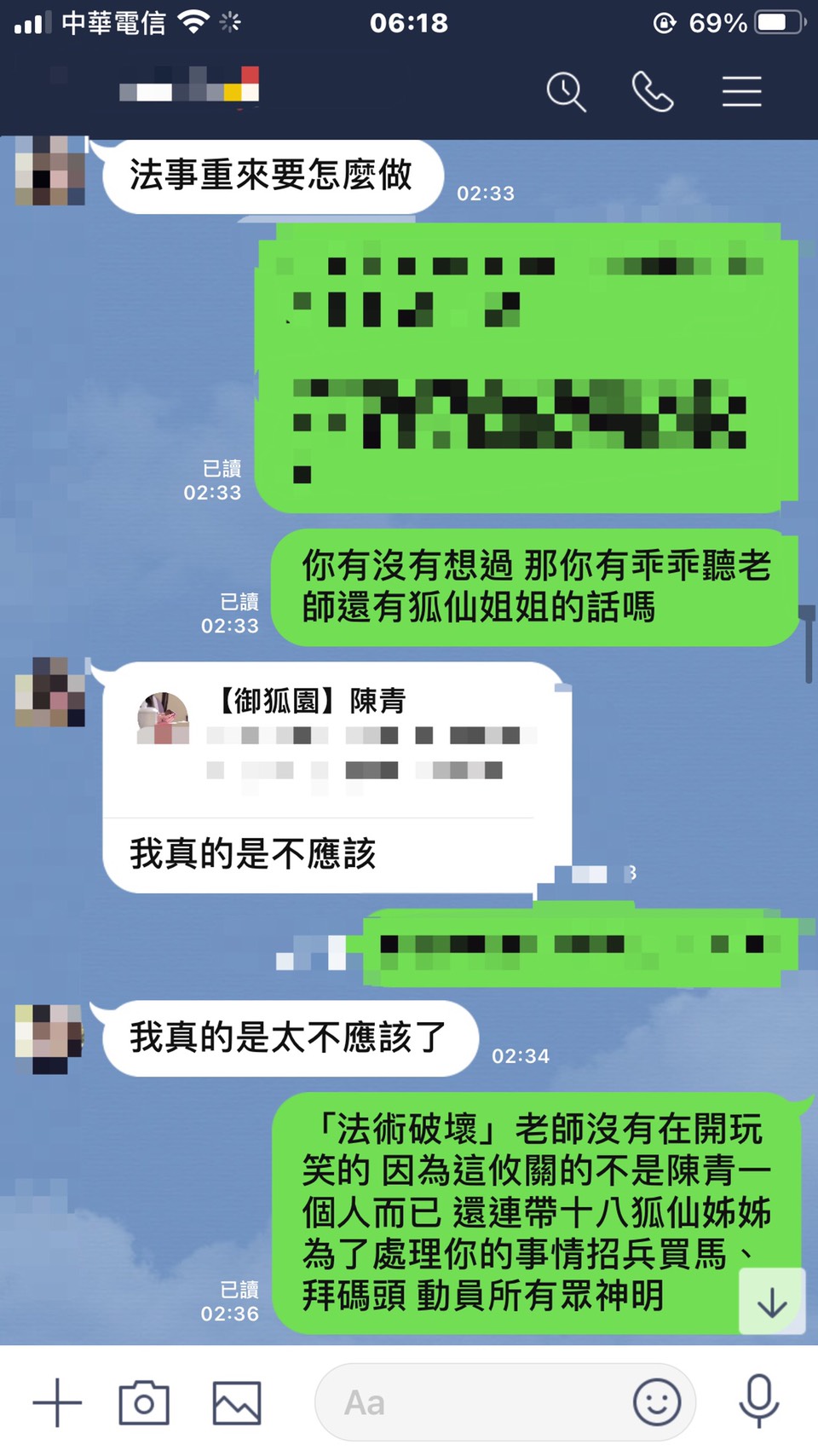818x1456 pixels.
Task: Open the photo gallery picker
Action: (236, 1402)
